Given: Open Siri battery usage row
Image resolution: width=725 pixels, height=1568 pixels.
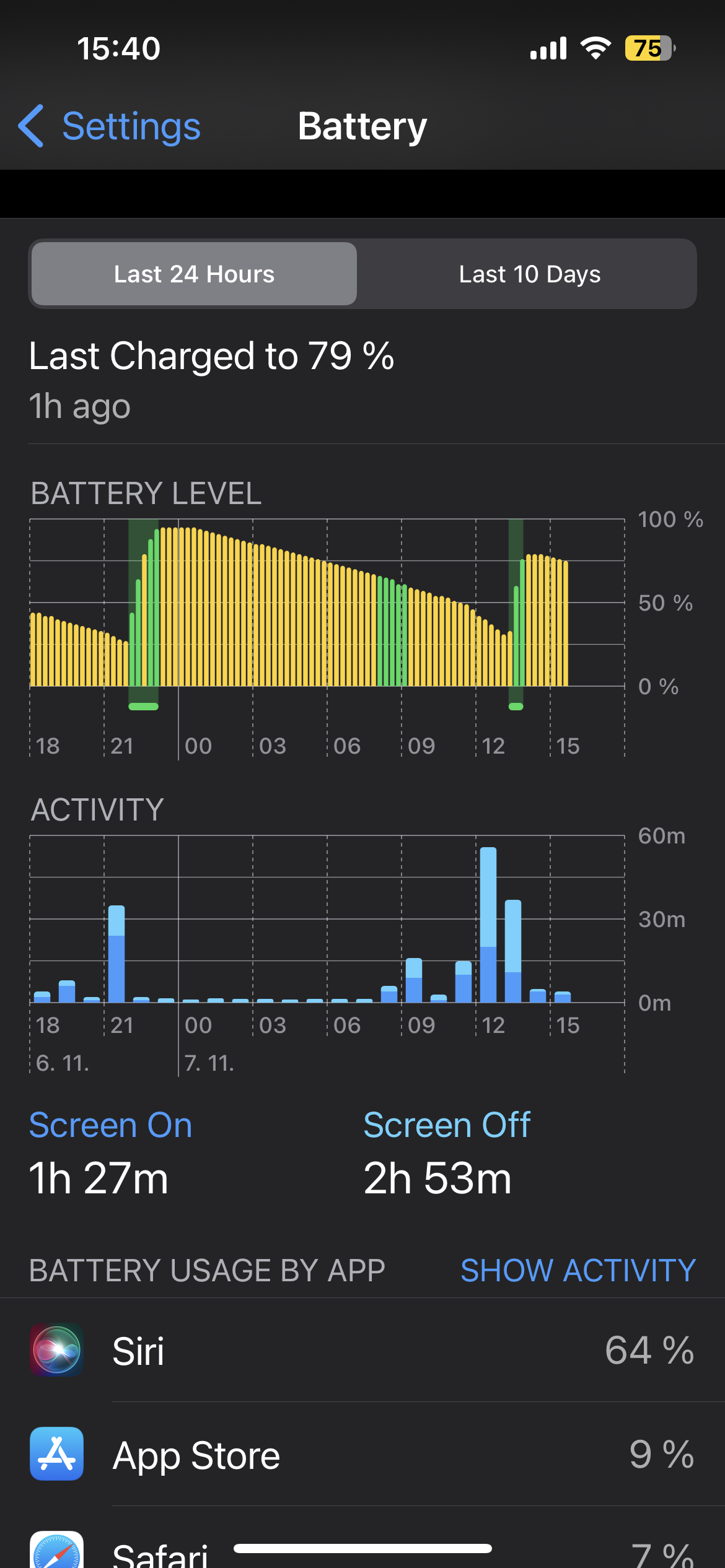Looking at the screenshot, I should pyautogui.click(x=362, y=1350).
